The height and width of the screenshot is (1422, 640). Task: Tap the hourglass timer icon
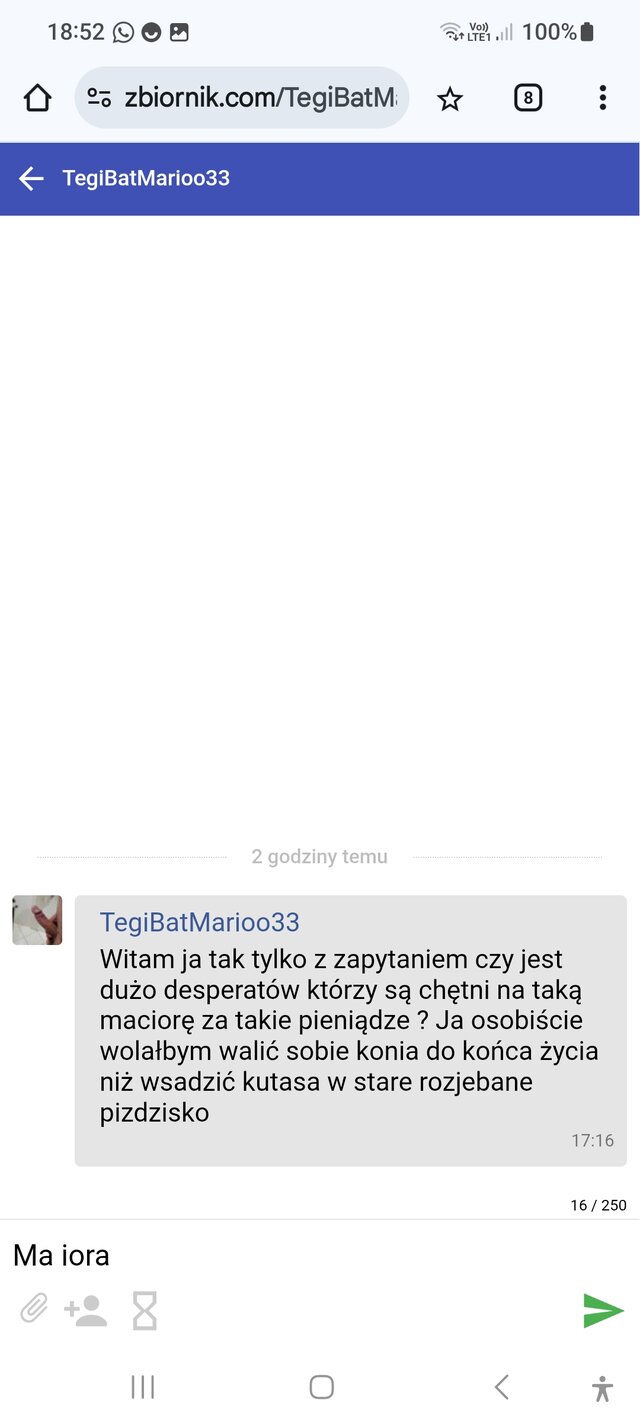pyautogui.click(x=145, y=1310)
